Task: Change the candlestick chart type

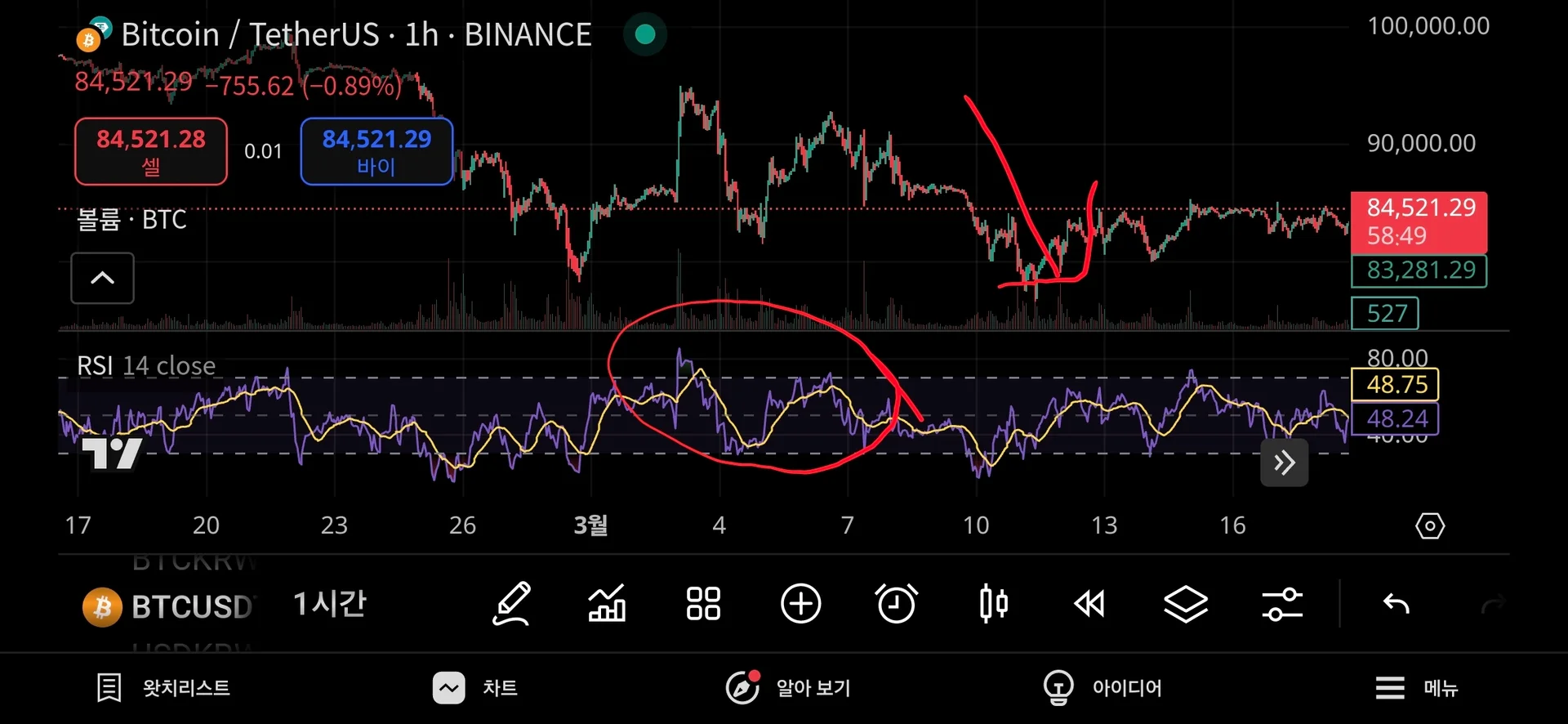Action: click(993, 605)
